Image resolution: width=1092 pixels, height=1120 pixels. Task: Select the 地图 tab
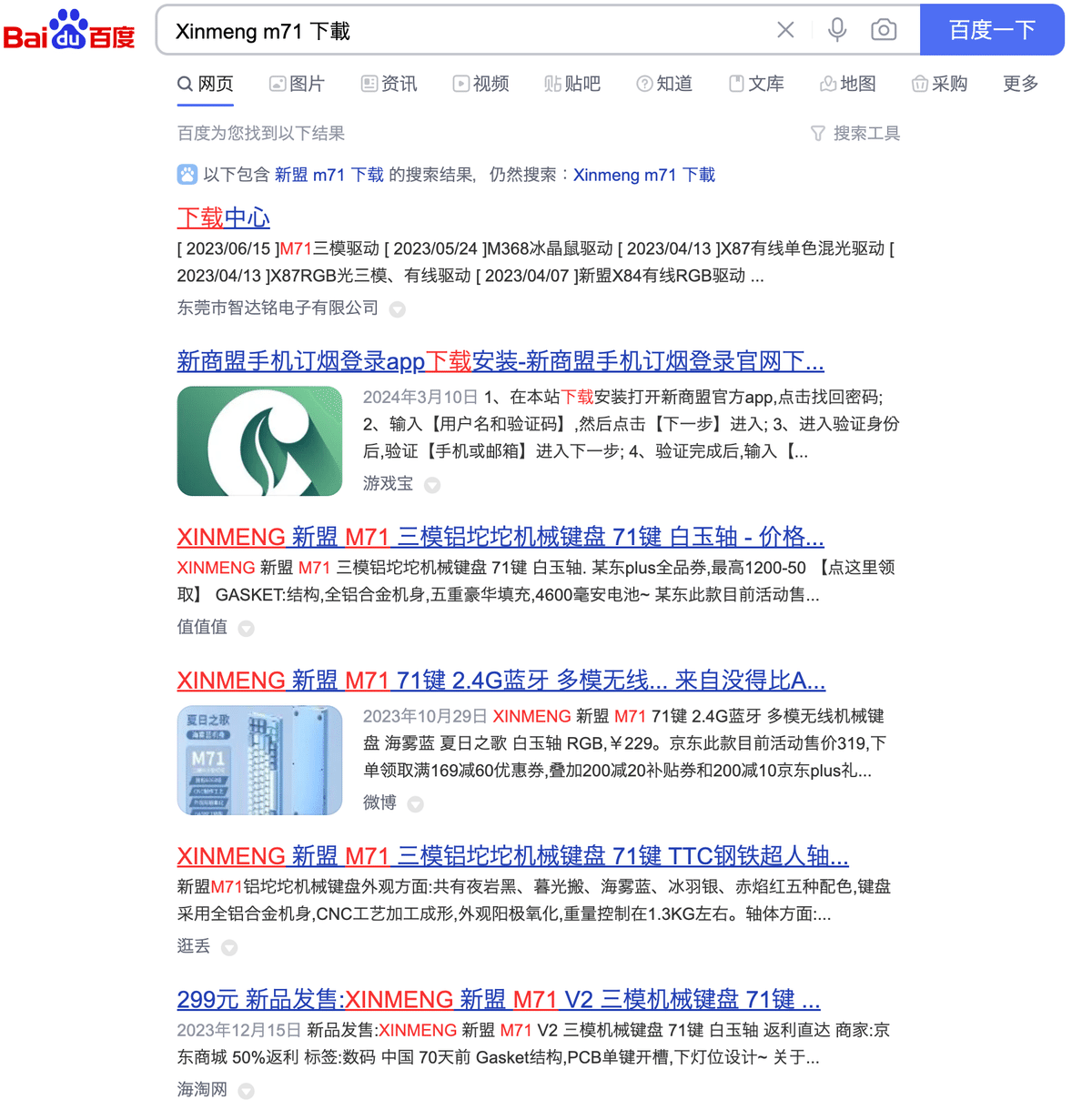tap(848, 84)
